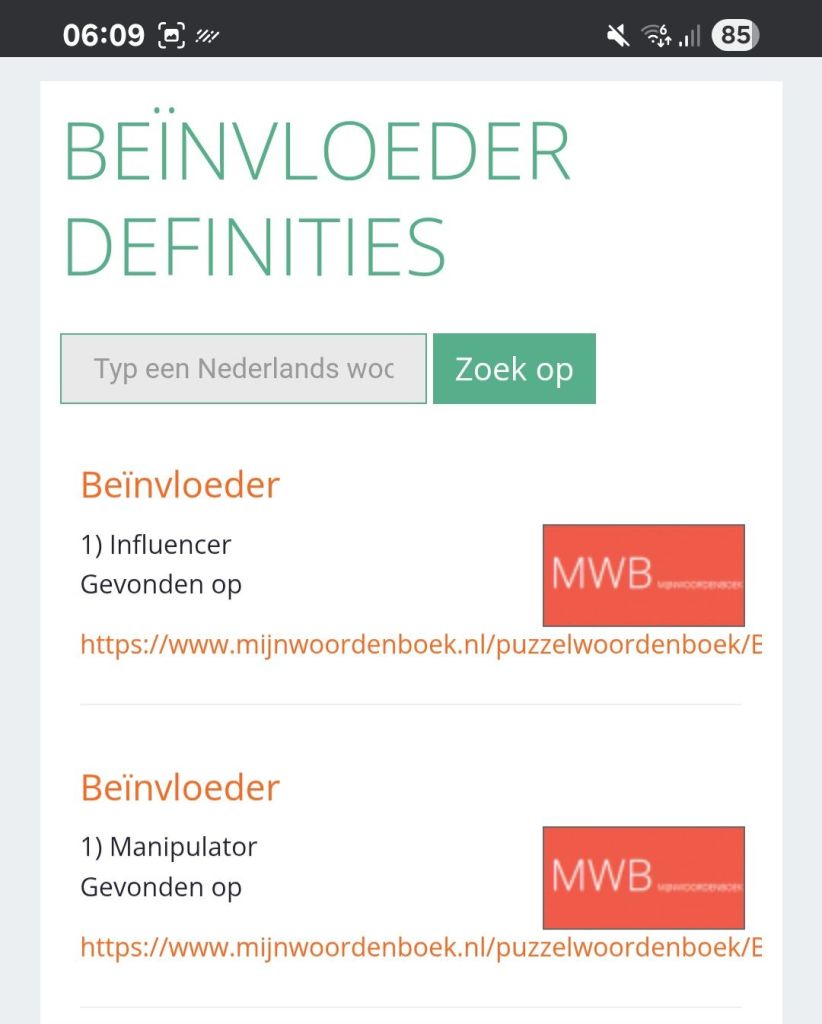Tap the Zoek op button
Image resolution: width=822 pixels, height=1024 pixels.
click(x=514, y=369)
